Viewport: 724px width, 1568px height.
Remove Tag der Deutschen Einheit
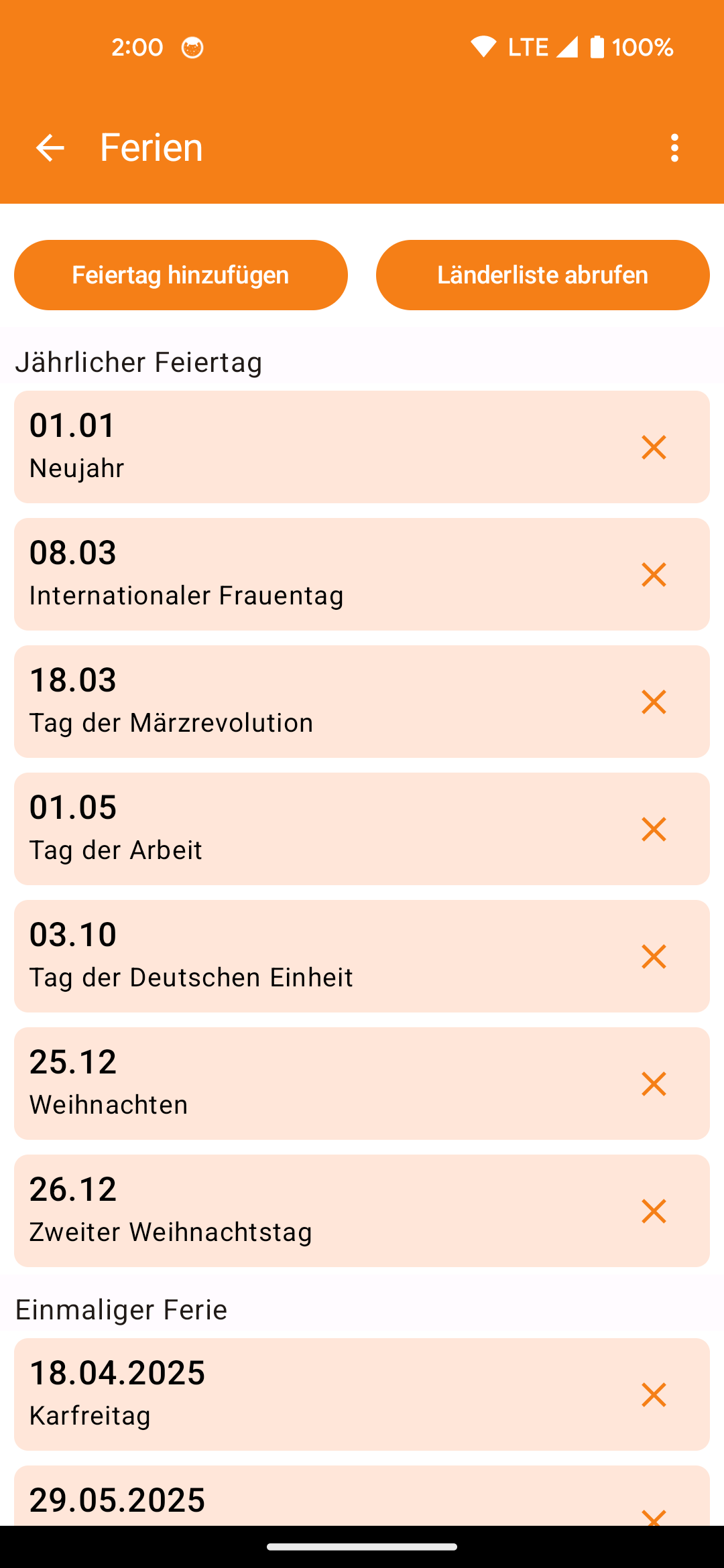[654, 956]
